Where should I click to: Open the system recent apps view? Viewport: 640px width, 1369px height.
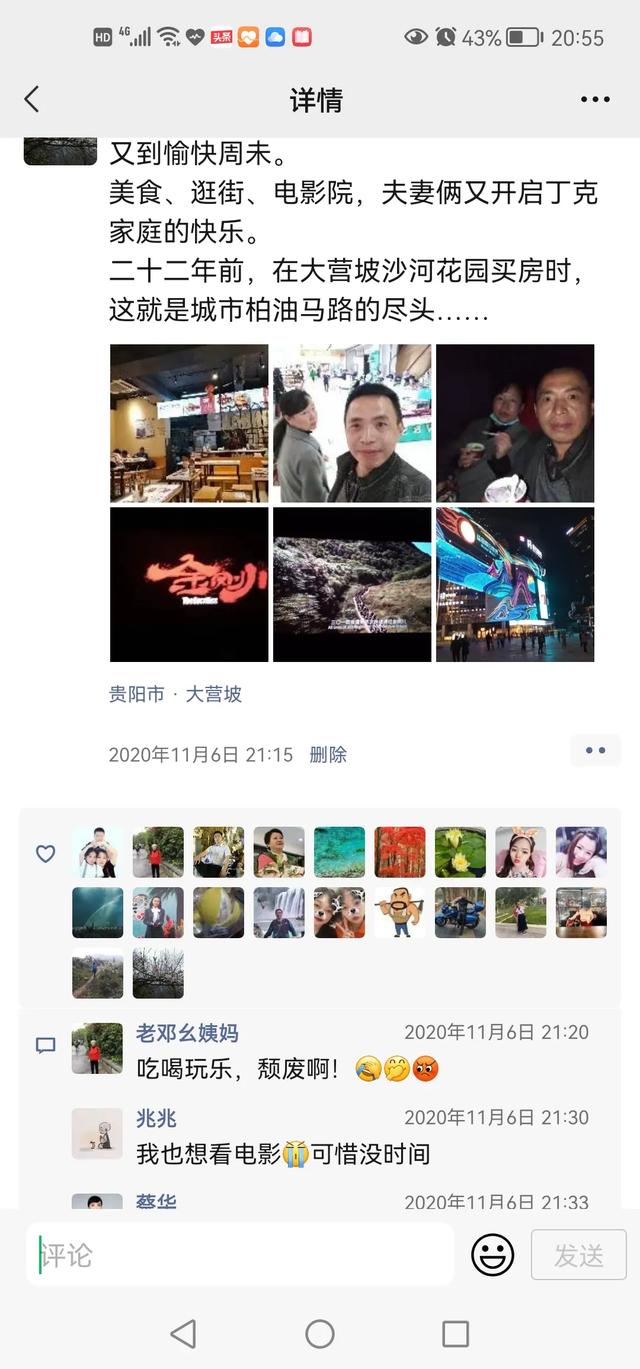(456, 1333)
